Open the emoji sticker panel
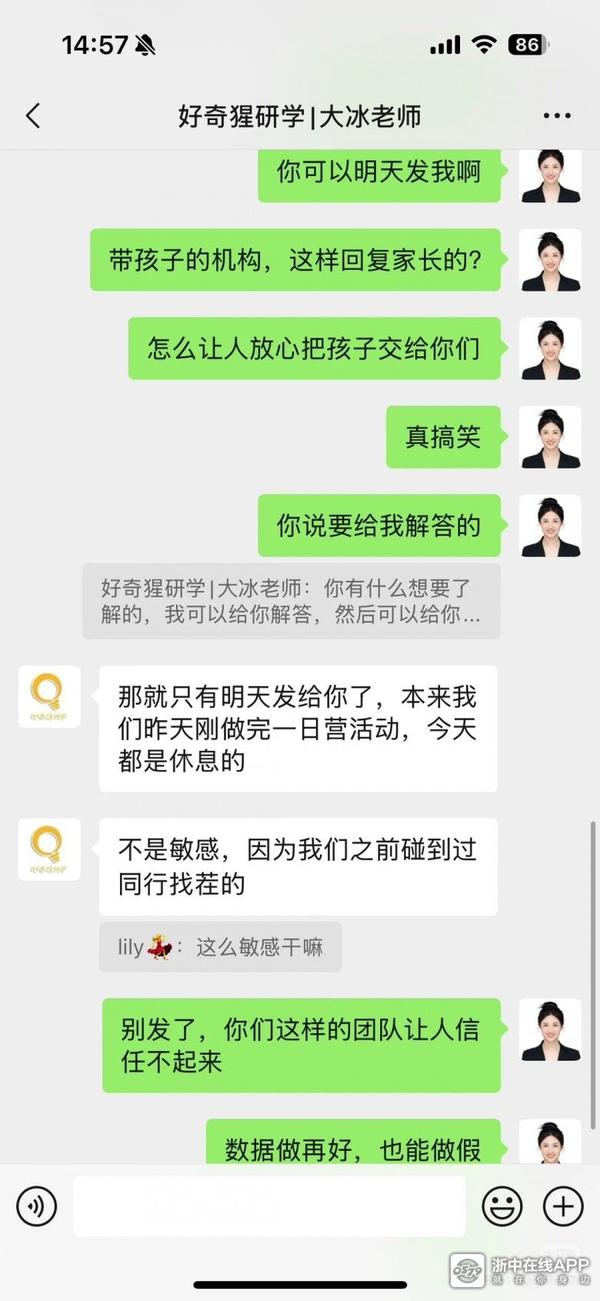 (502, 1206)
